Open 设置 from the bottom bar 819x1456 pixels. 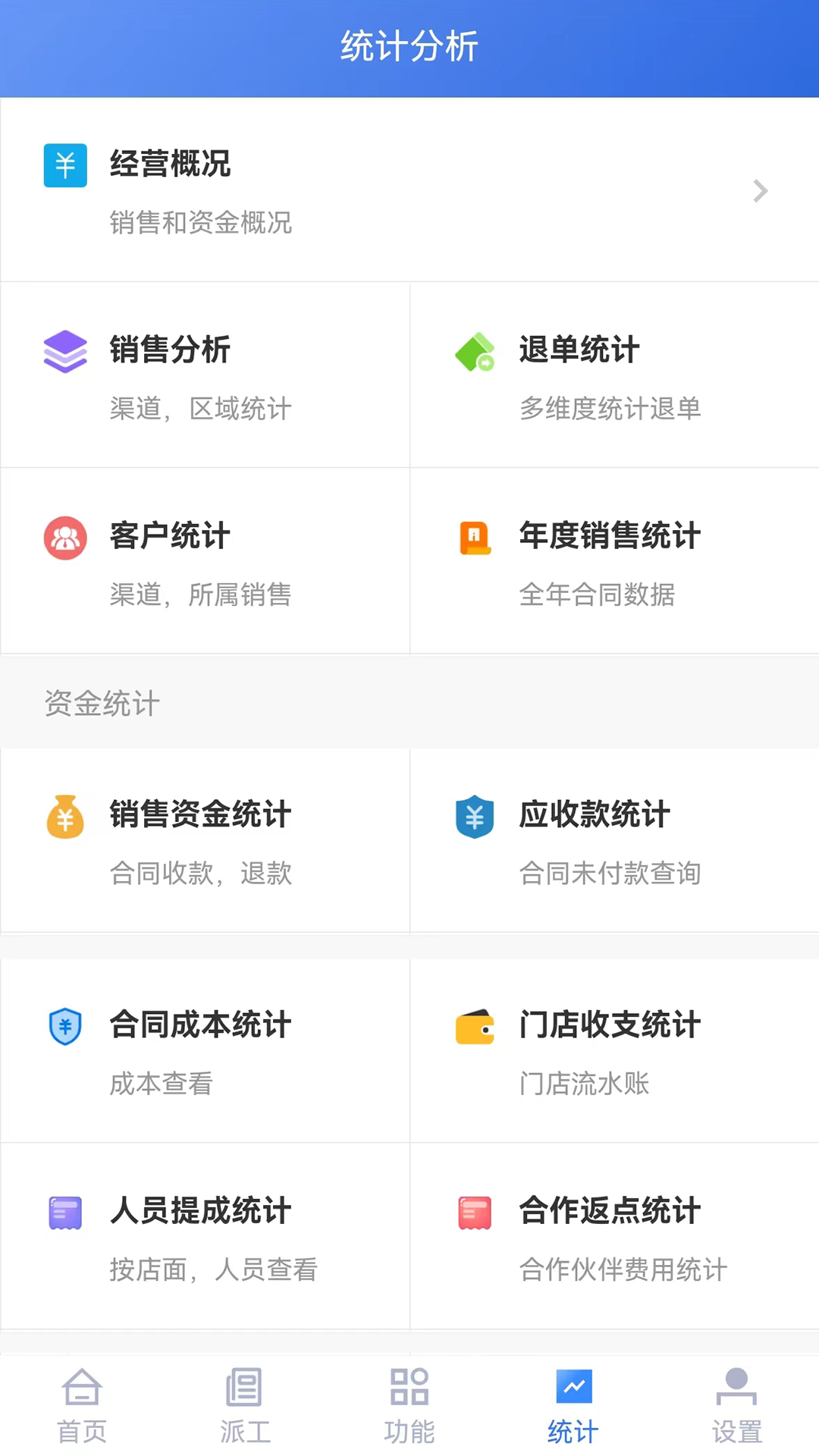(x=736, y=1407)
